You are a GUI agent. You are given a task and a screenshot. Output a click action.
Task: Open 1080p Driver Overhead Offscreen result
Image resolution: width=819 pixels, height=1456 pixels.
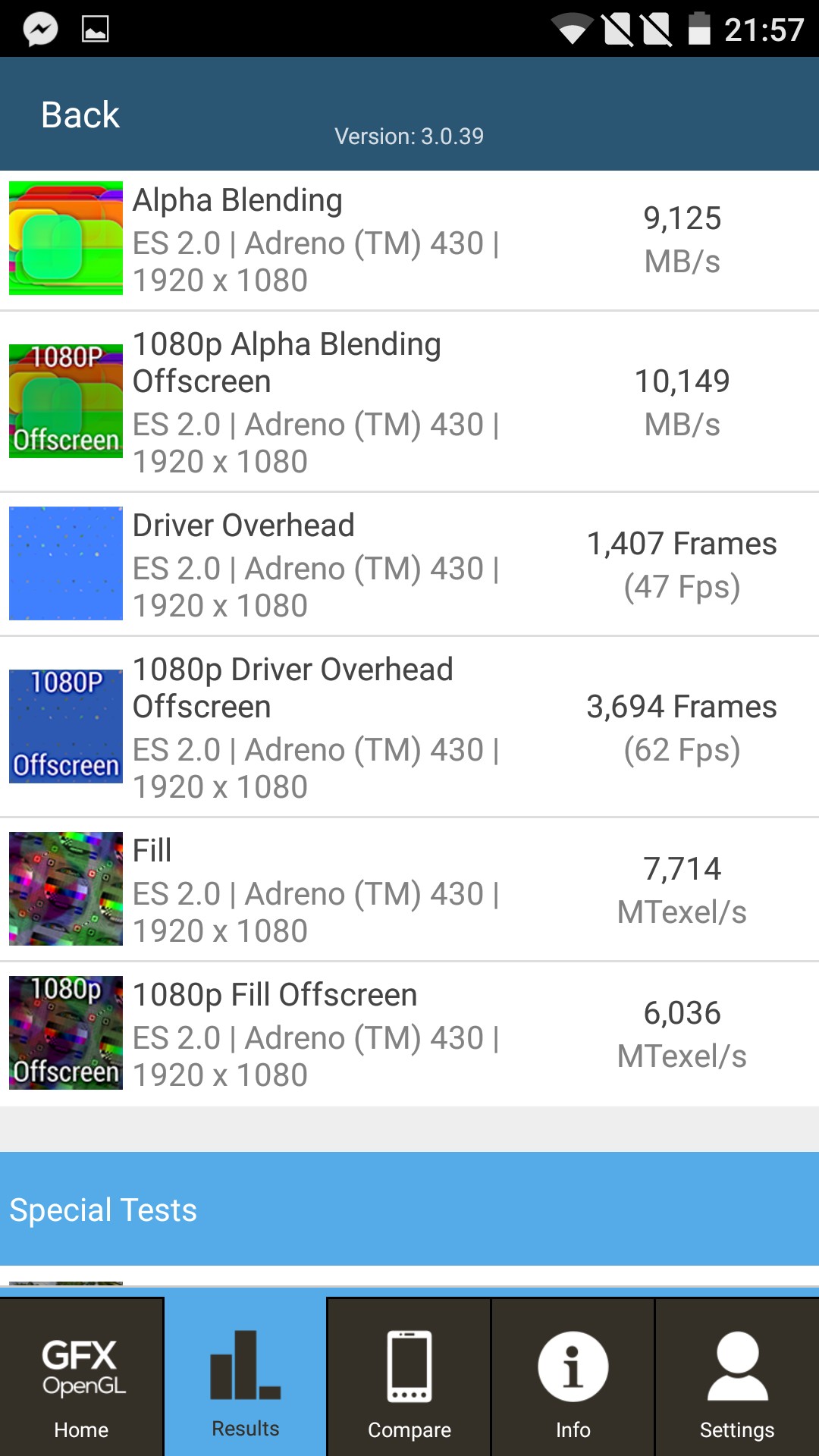[409, 727]
